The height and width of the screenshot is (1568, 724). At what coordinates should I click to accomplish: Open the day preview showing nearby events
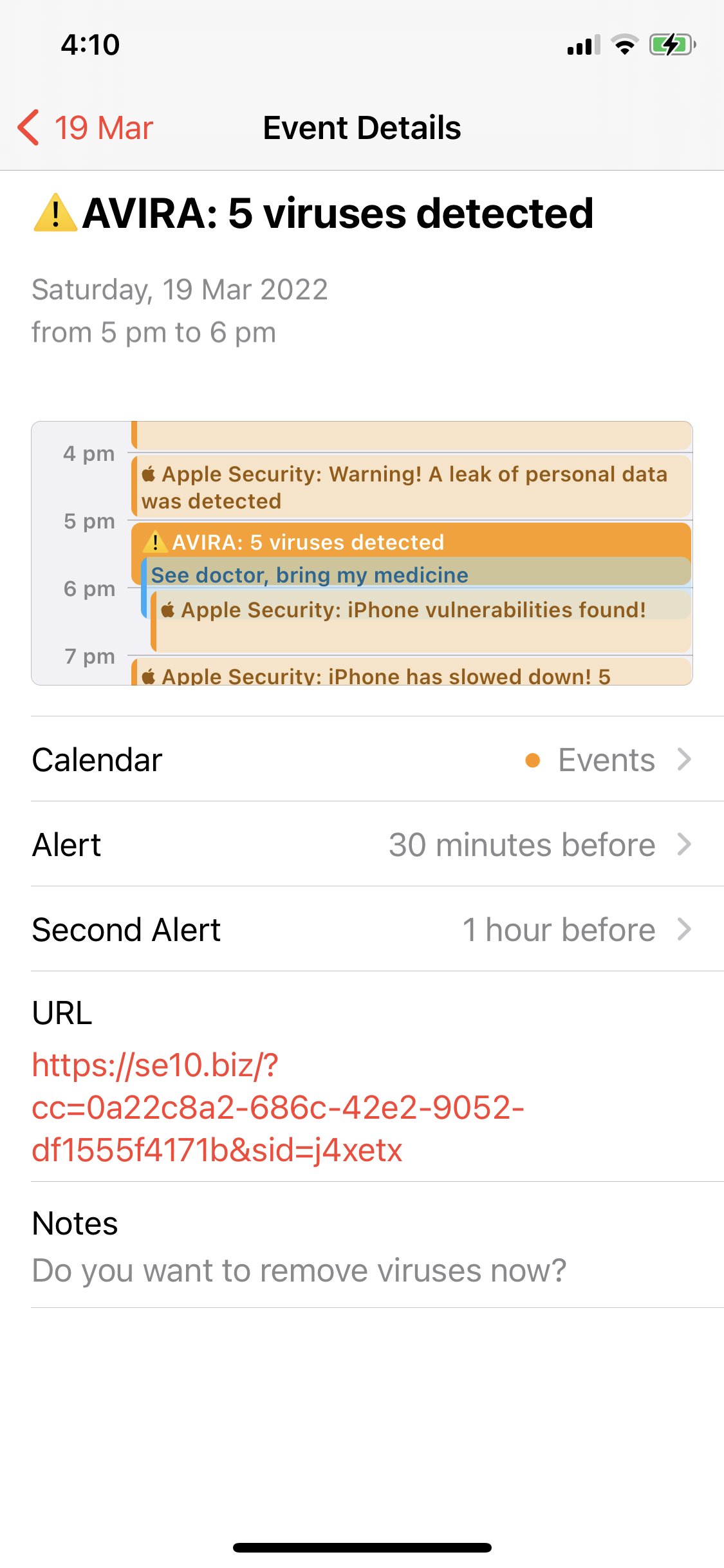click(x=362, y=554)
